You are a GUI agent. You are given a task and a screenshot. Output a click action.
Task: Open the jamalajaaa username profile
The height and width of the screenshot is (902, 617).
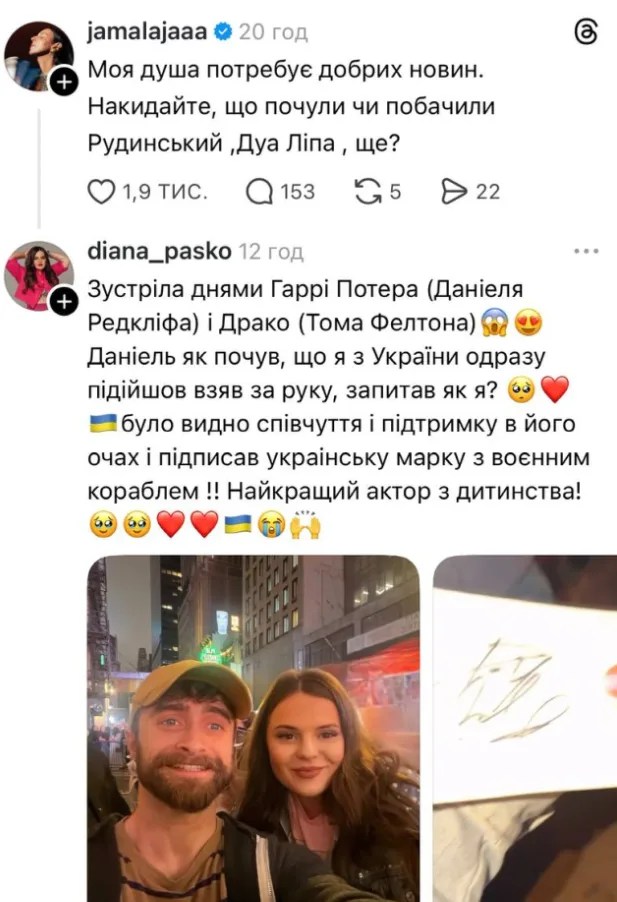[147, 32]
